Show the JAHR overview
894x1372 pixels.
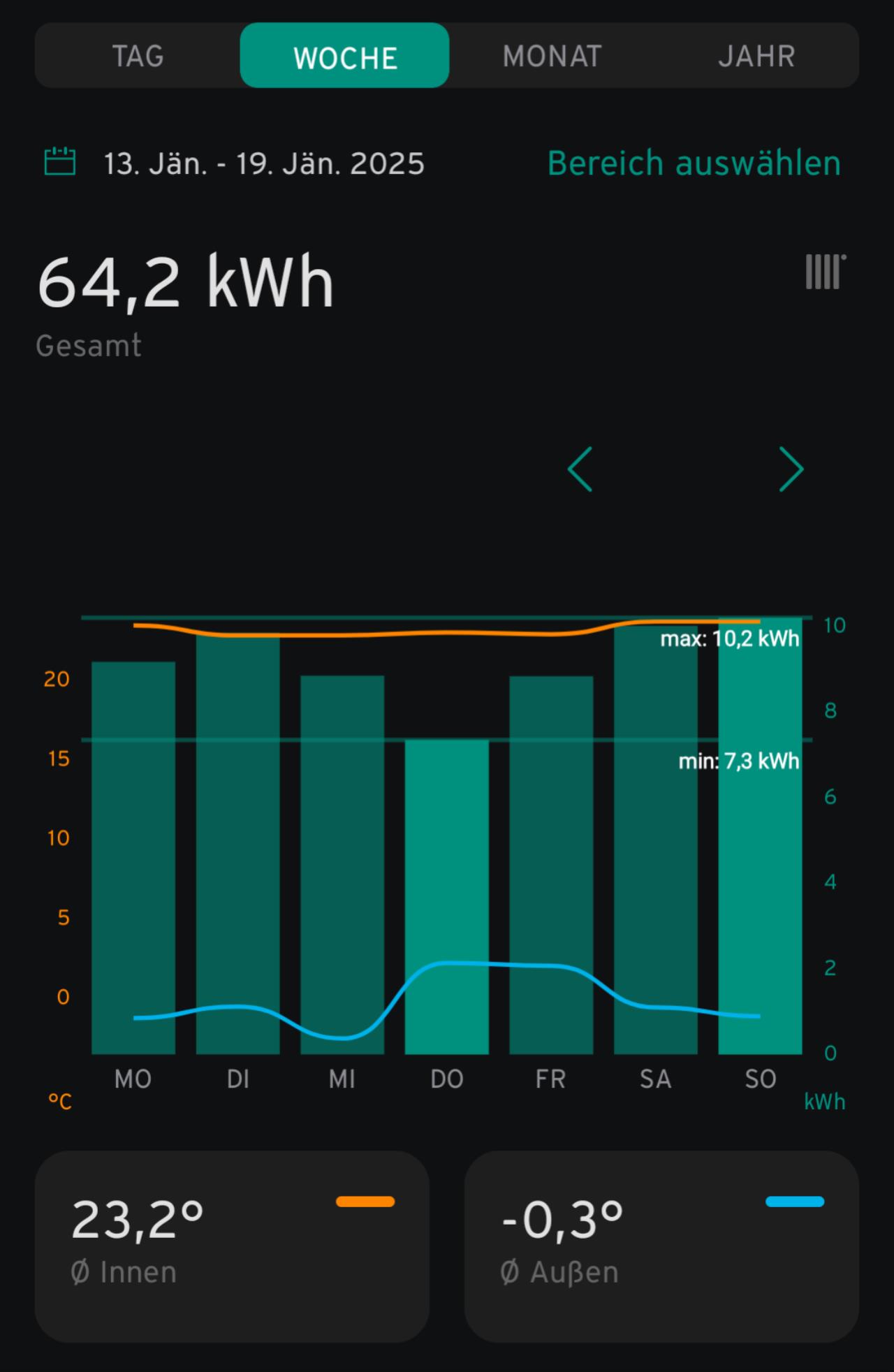pyautogui.click(x=756, y=56)
